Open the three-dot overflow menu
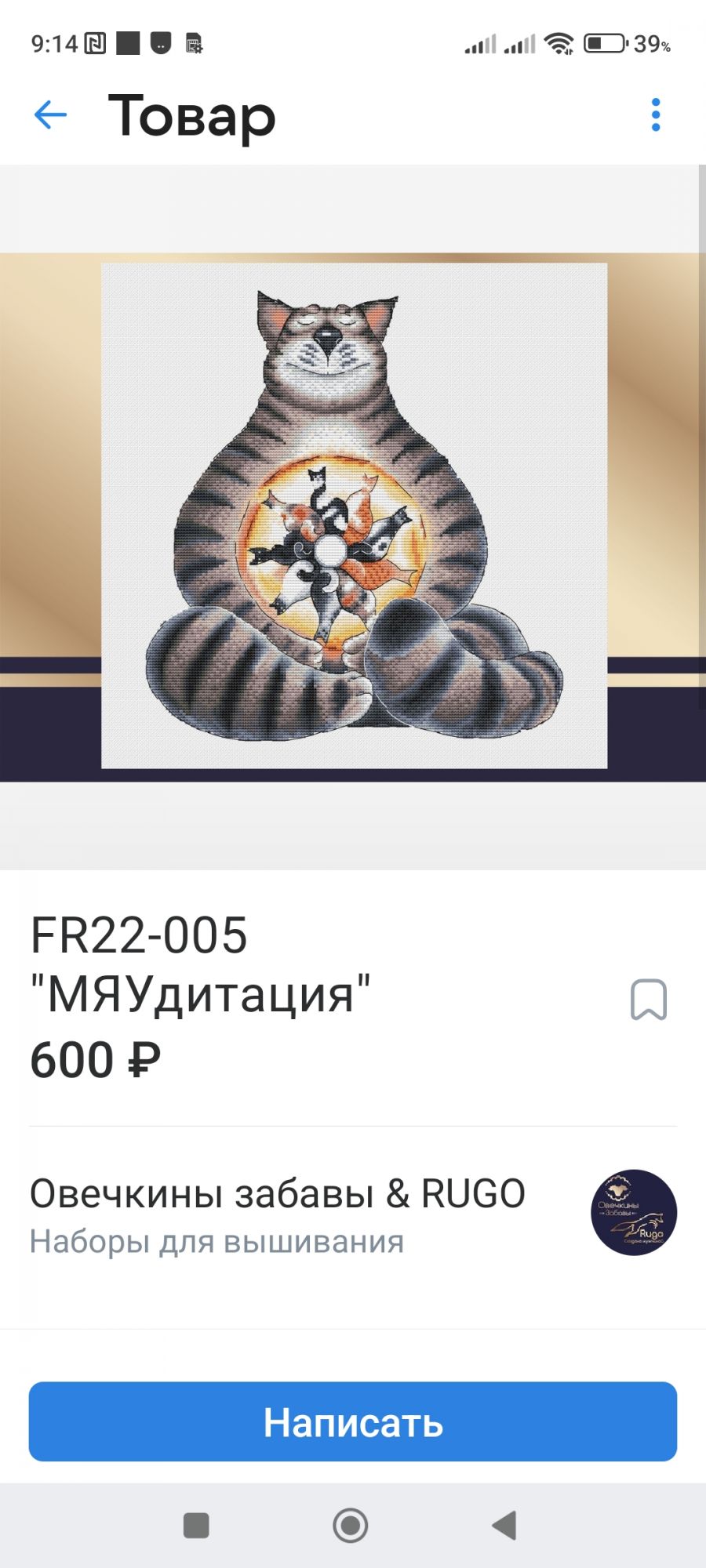 656,115
